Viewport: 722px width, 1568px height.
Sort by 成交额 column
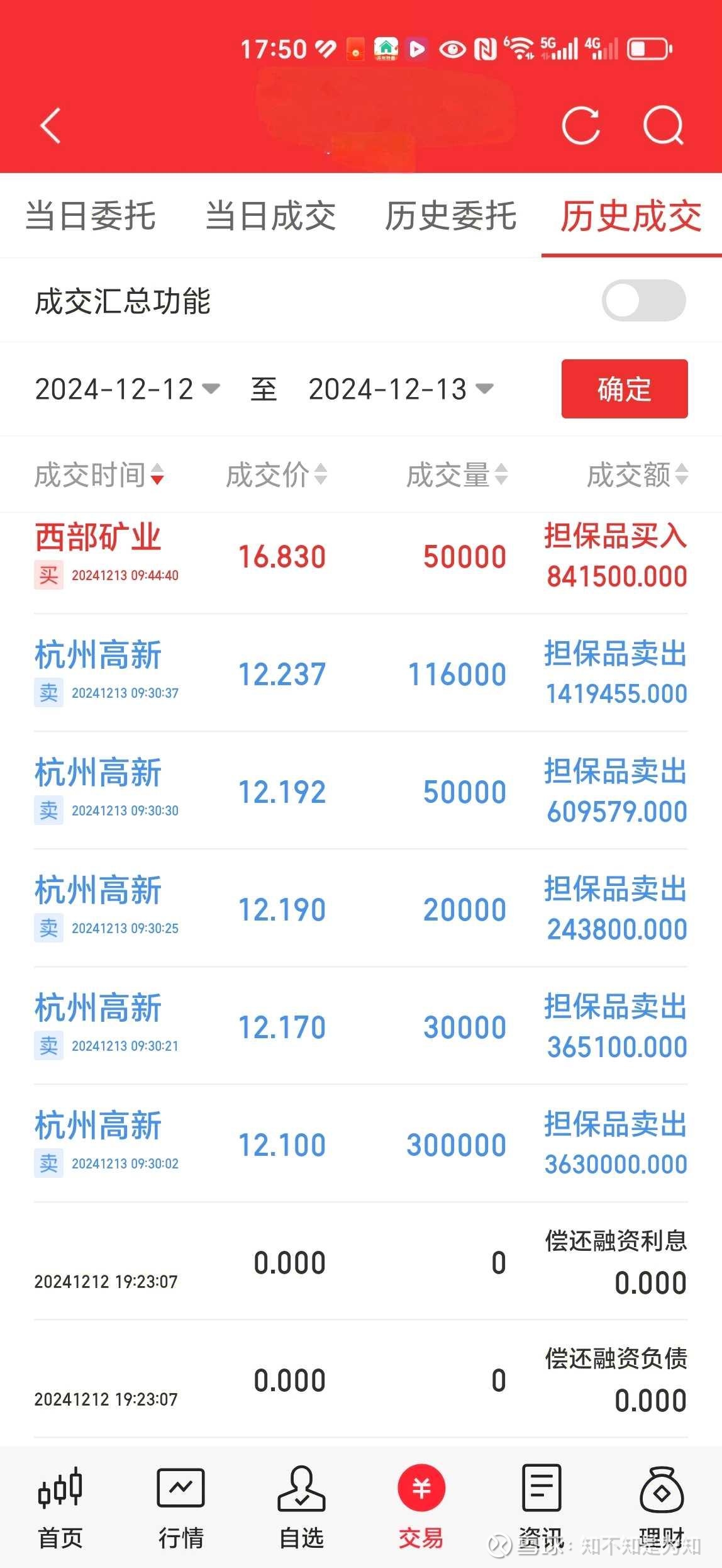point(638,474)
